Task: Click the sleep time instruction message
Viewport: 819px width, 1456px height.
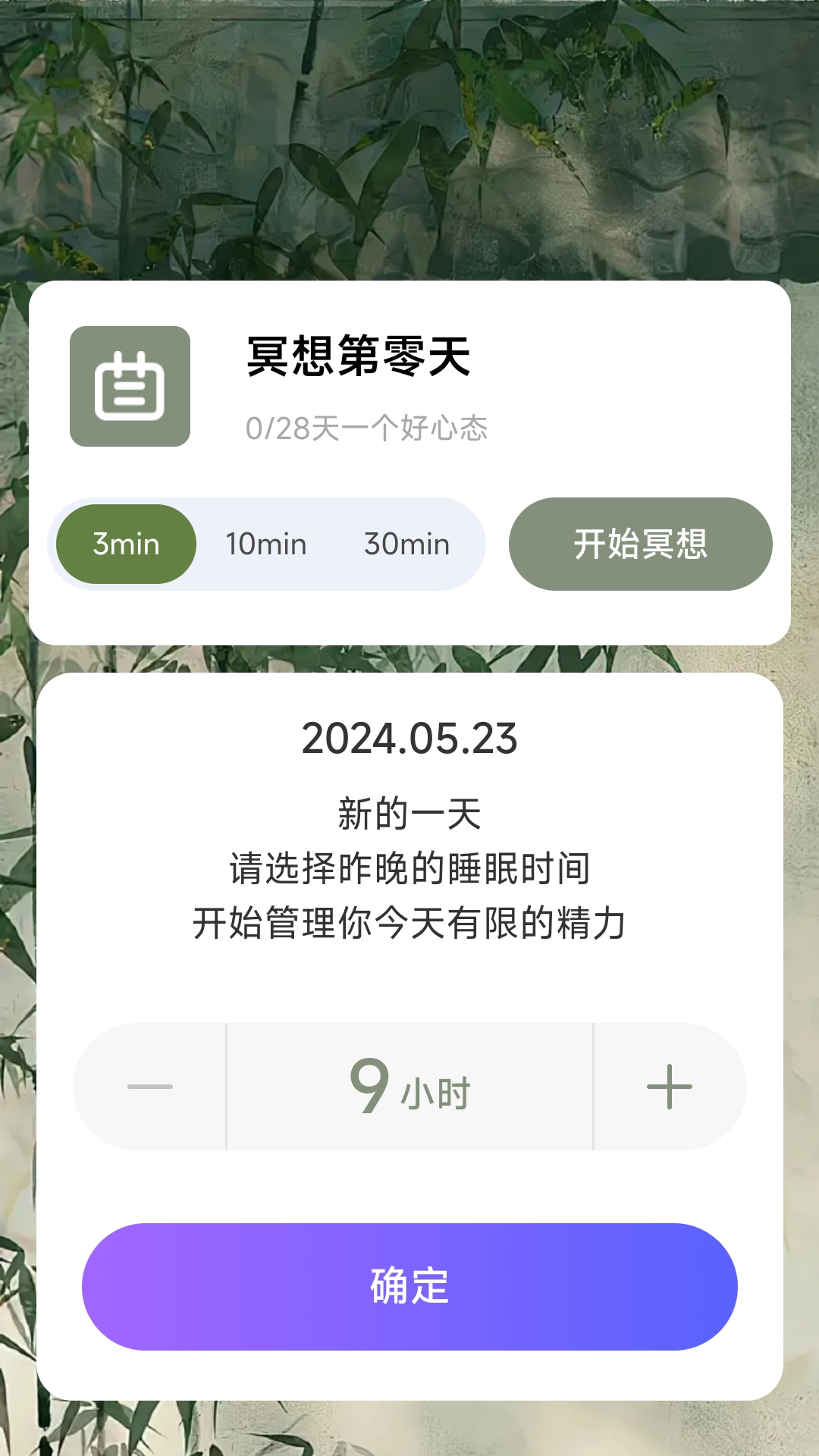Action: click(x=409, y=868)
